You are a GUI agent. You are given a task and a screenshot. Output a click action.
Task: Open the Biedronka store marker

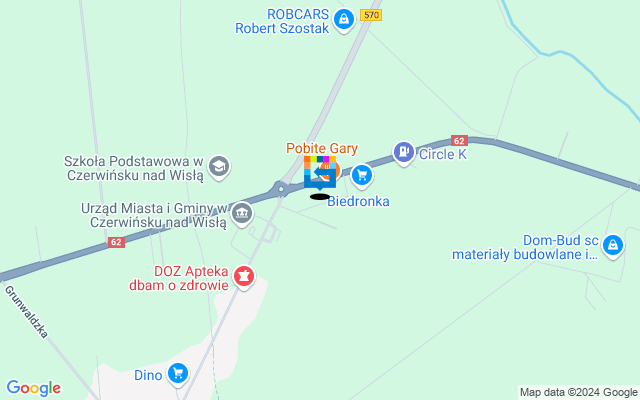tap(361, 176)
